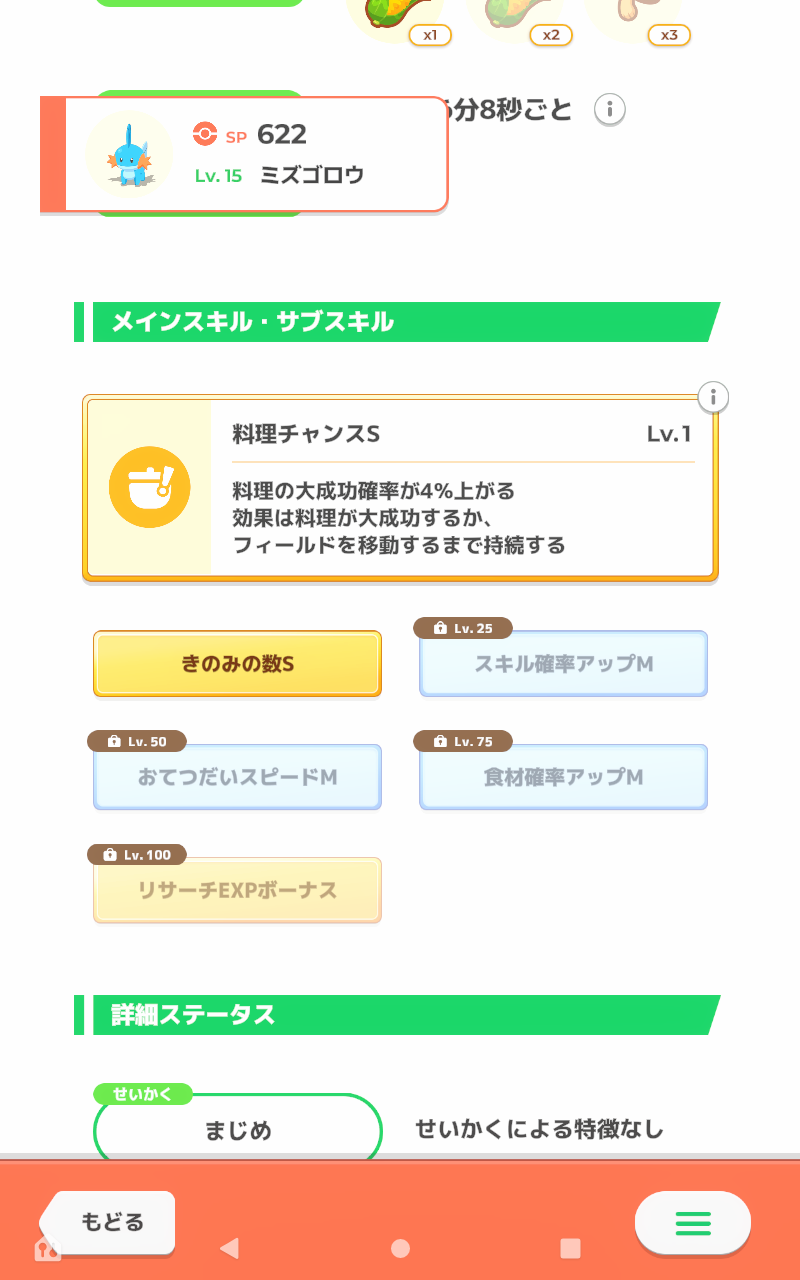Open the green hamburger menu
Image resolution: width=800 pixels, height=1280 pixels.
(692, 1222)
